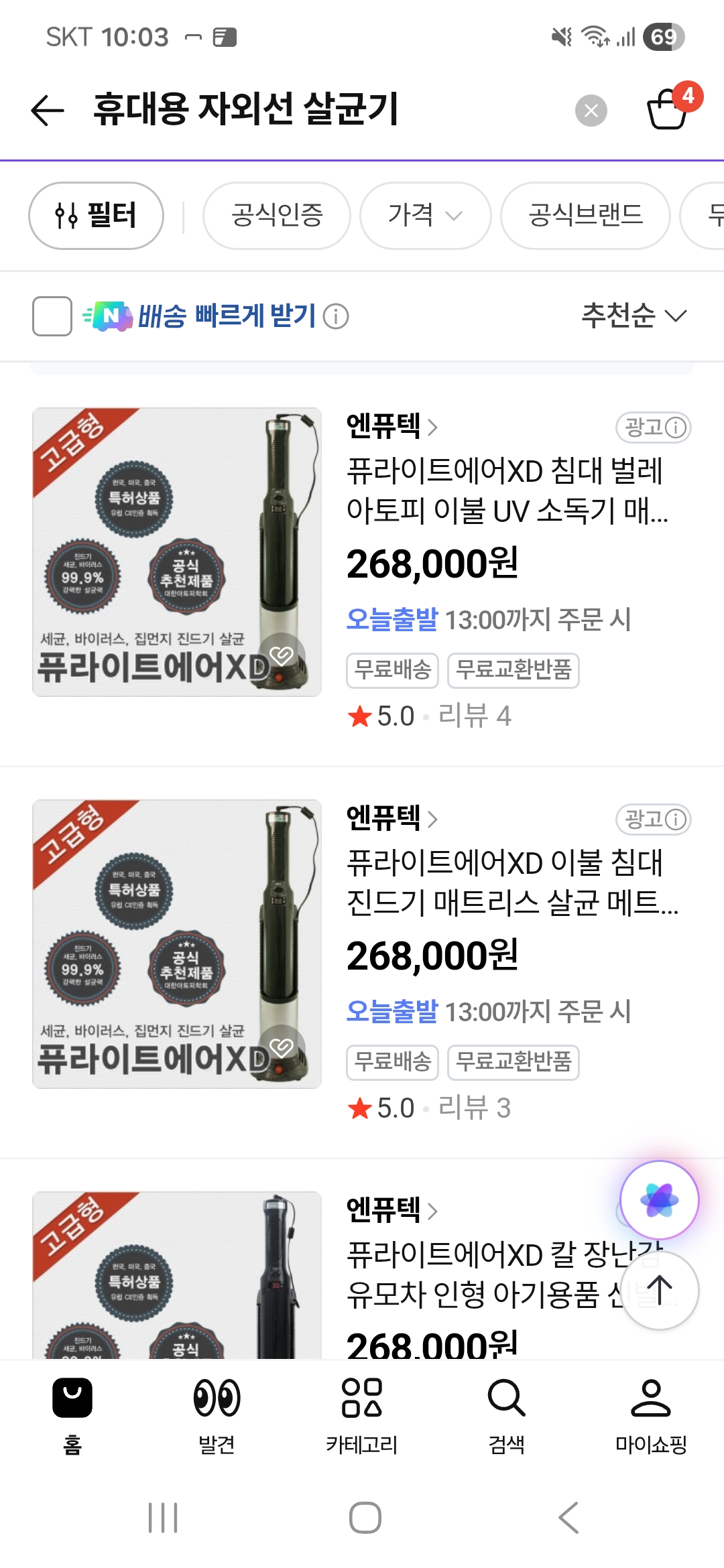
Task: Open the 푸라이트에어XD 이불 침대 product
Action: (506, 883)
